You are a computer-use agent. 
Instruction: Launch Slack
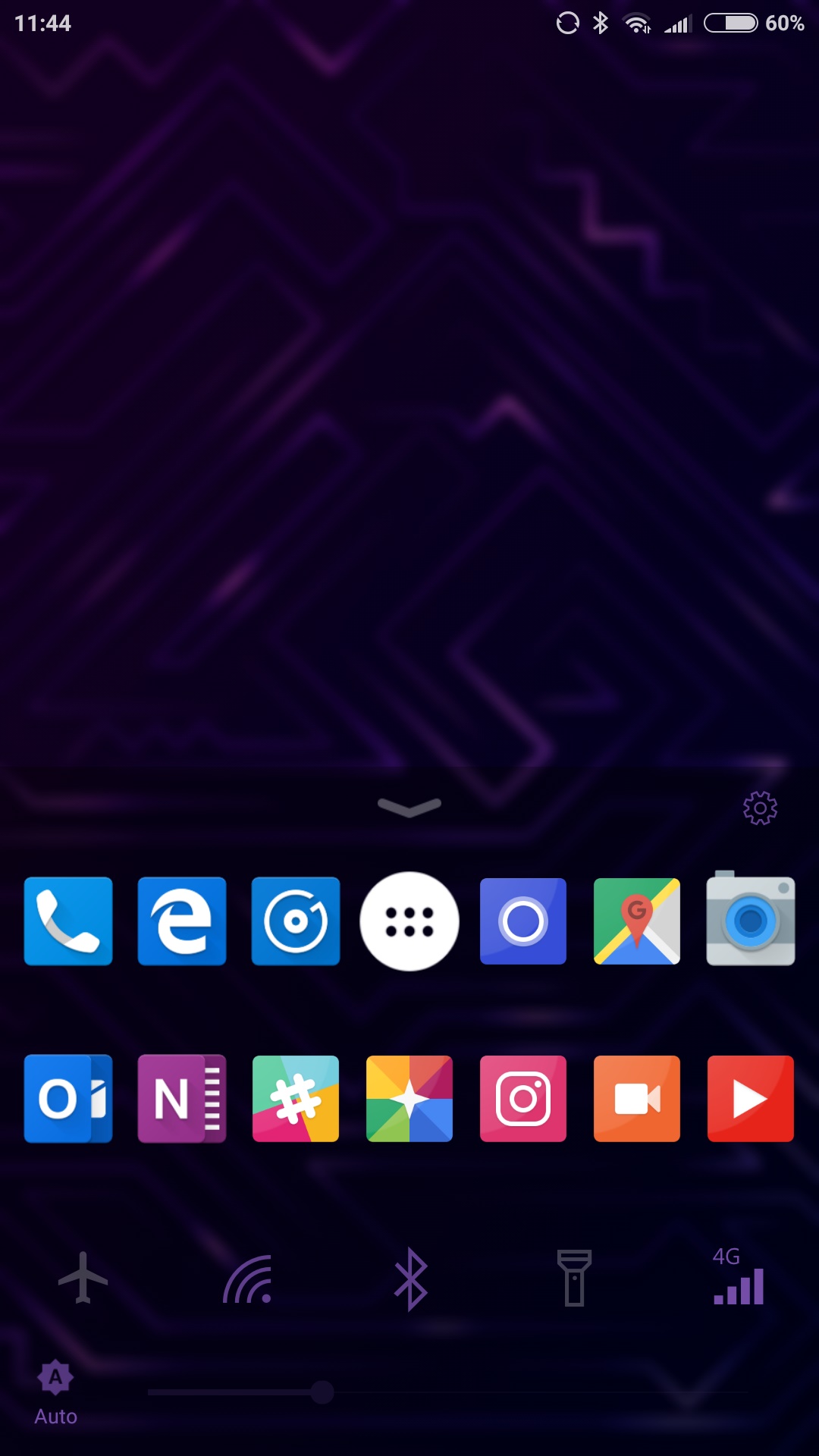296,1099
